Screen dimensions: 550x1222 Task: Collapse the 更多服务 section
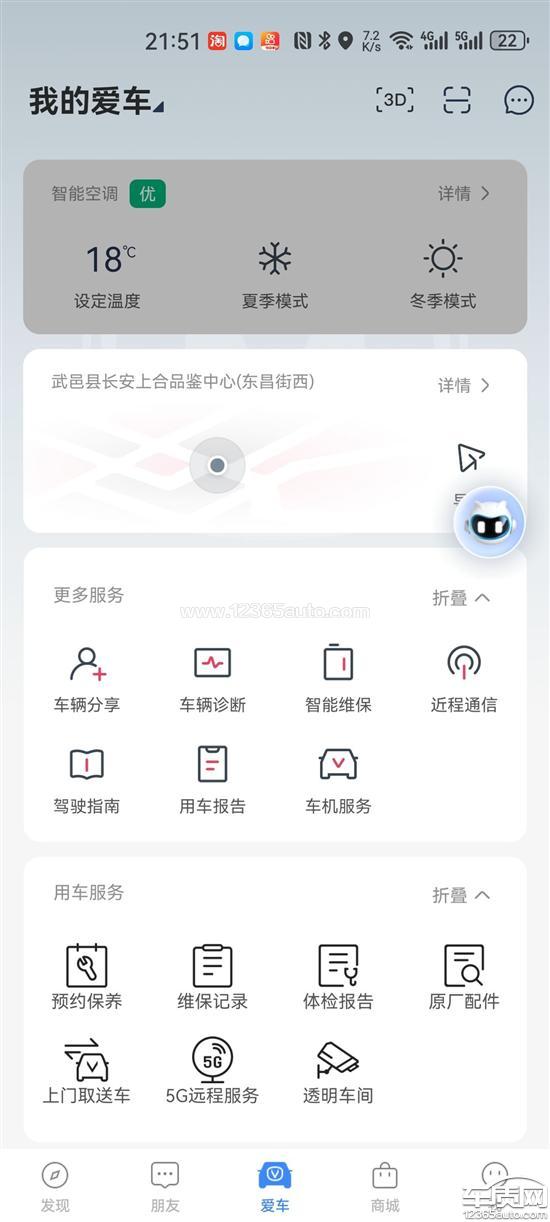coord(461,598)
